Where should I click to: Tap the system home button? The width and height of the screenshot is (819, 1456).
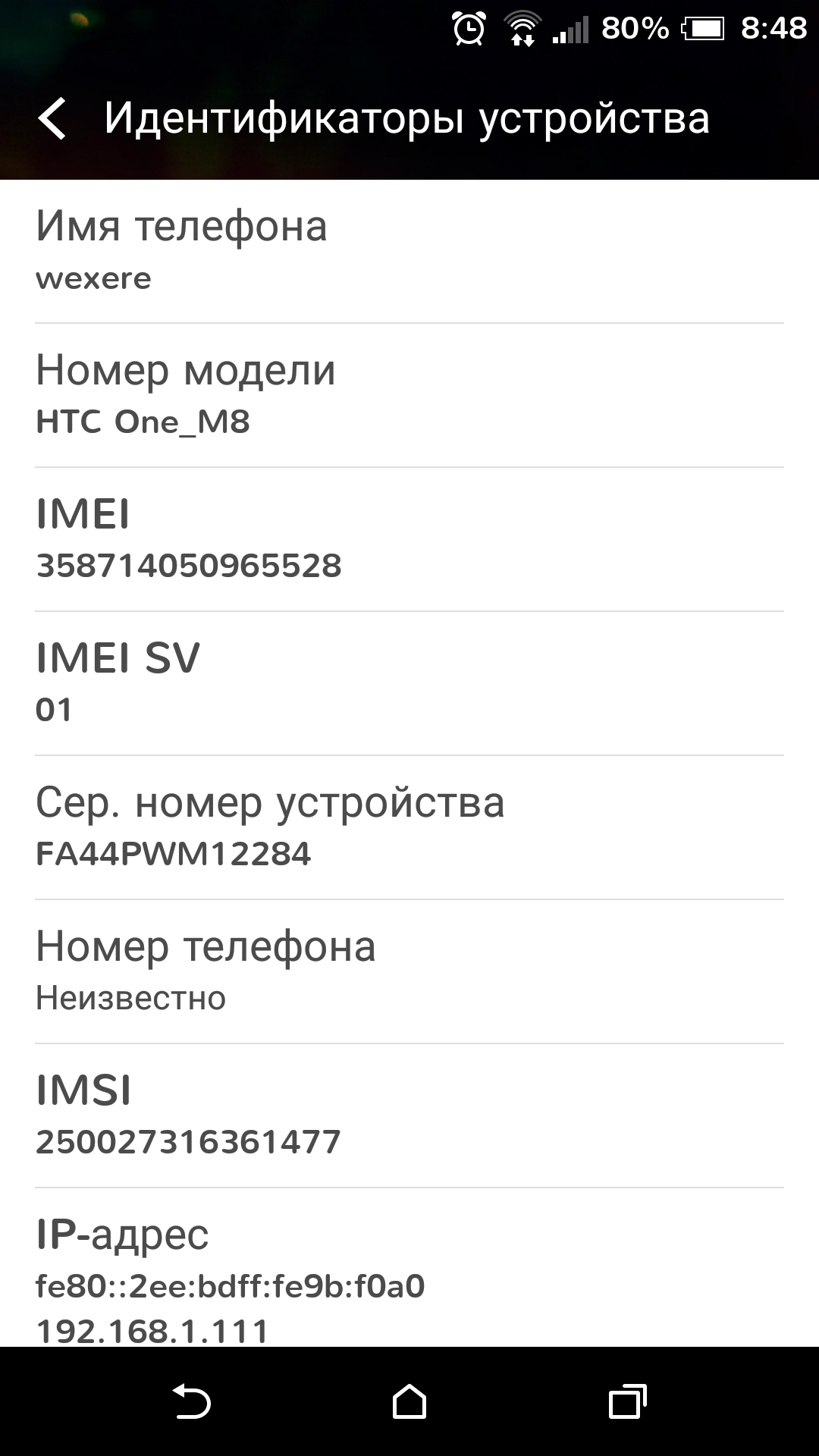point(409,1401)
